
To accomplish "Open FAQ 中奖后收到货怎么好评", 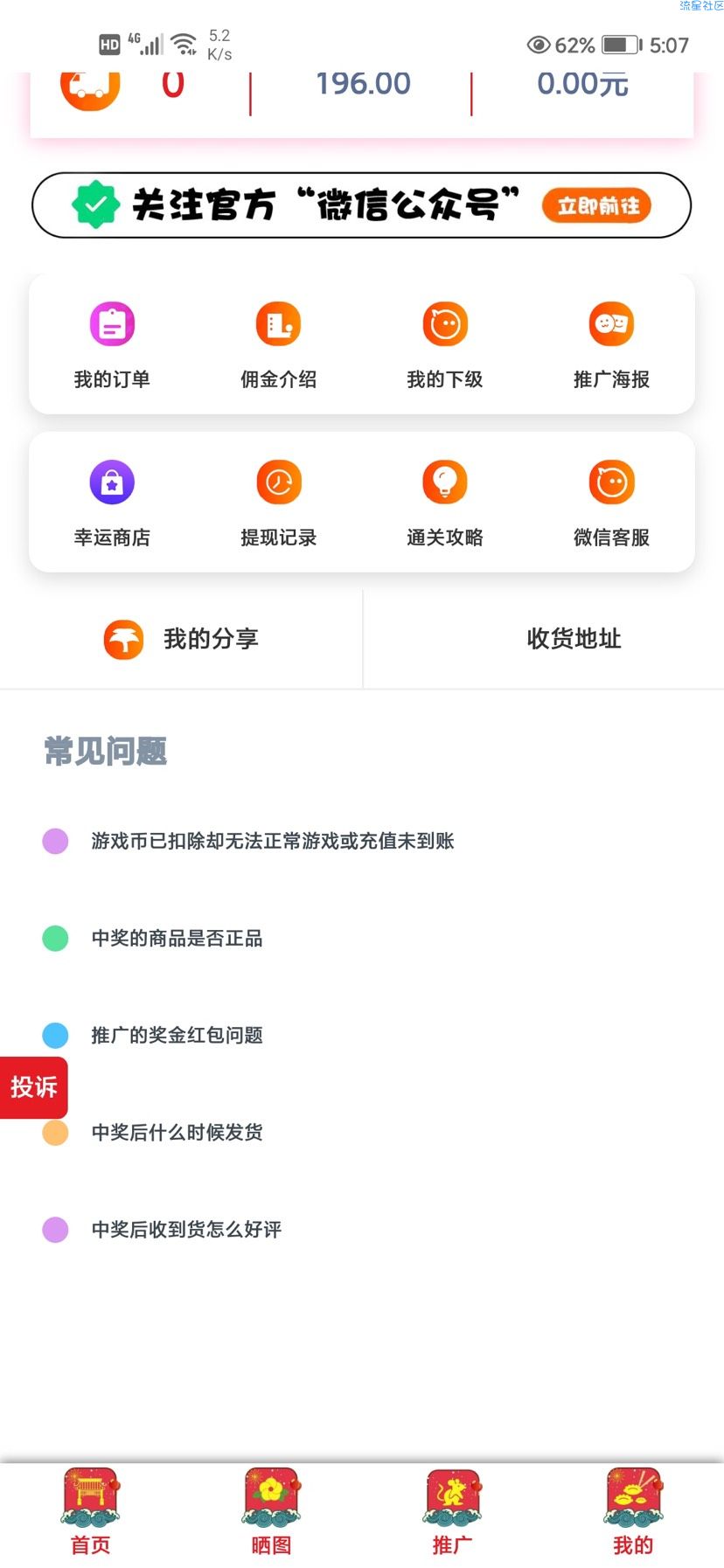I will point(186,1229).
